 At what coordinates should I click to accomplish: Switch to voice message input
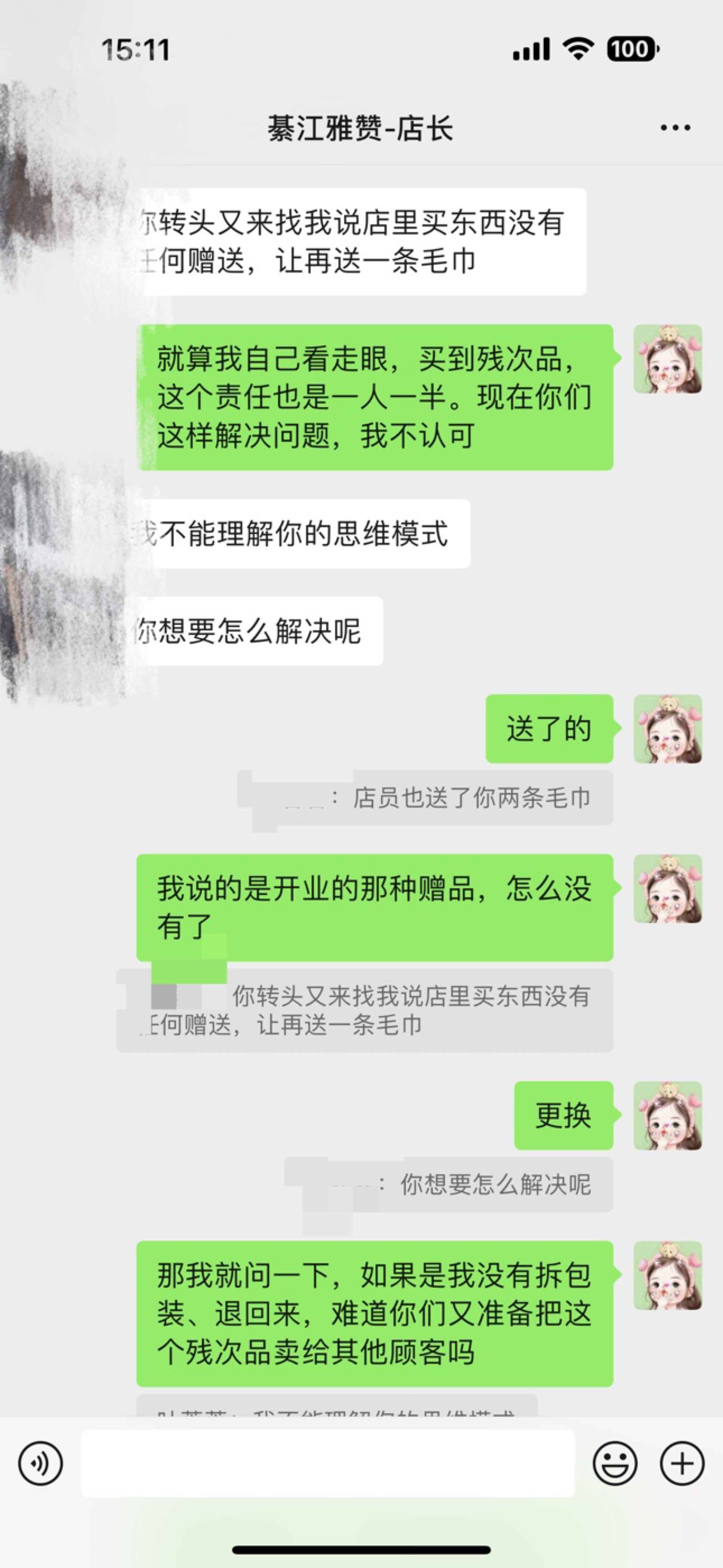(x=40, y=1463)
